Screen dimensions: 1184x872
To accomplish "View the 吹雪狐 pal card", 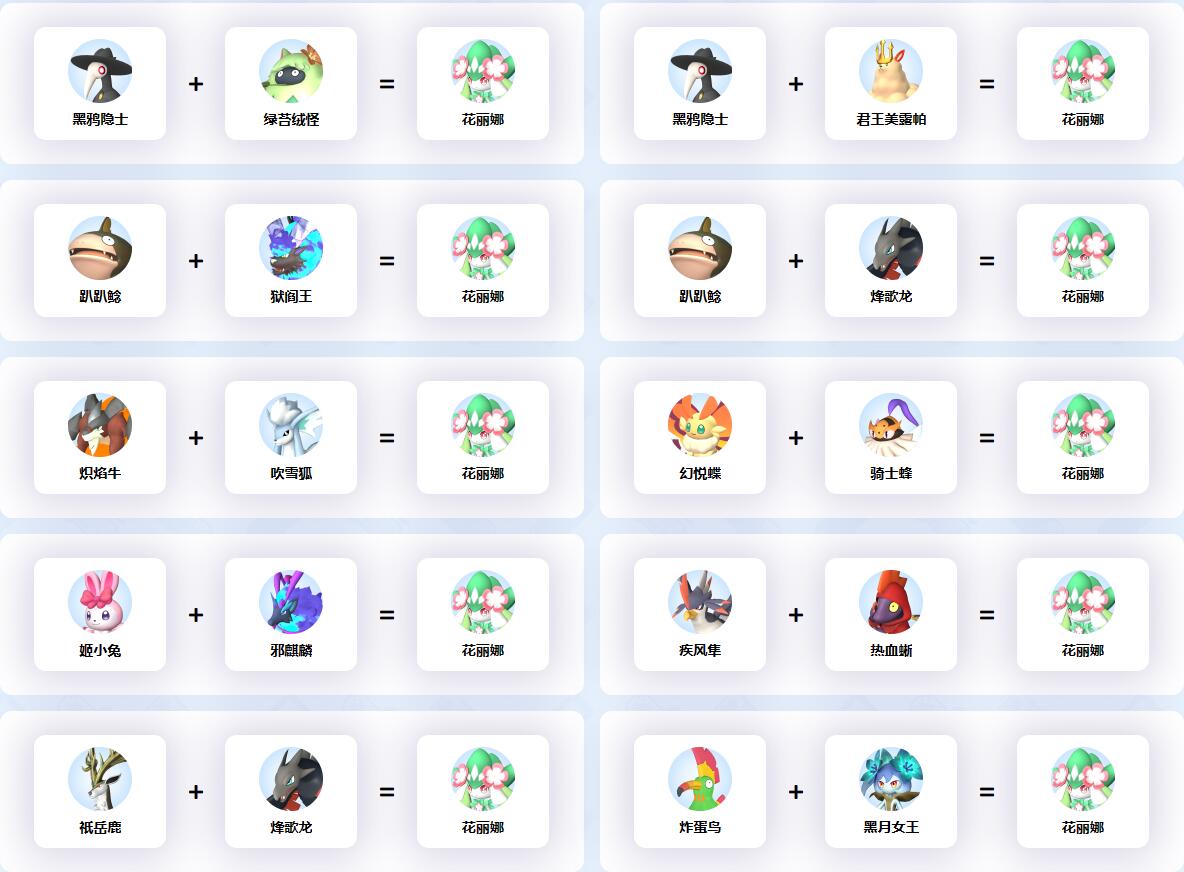I will [291, 438].
